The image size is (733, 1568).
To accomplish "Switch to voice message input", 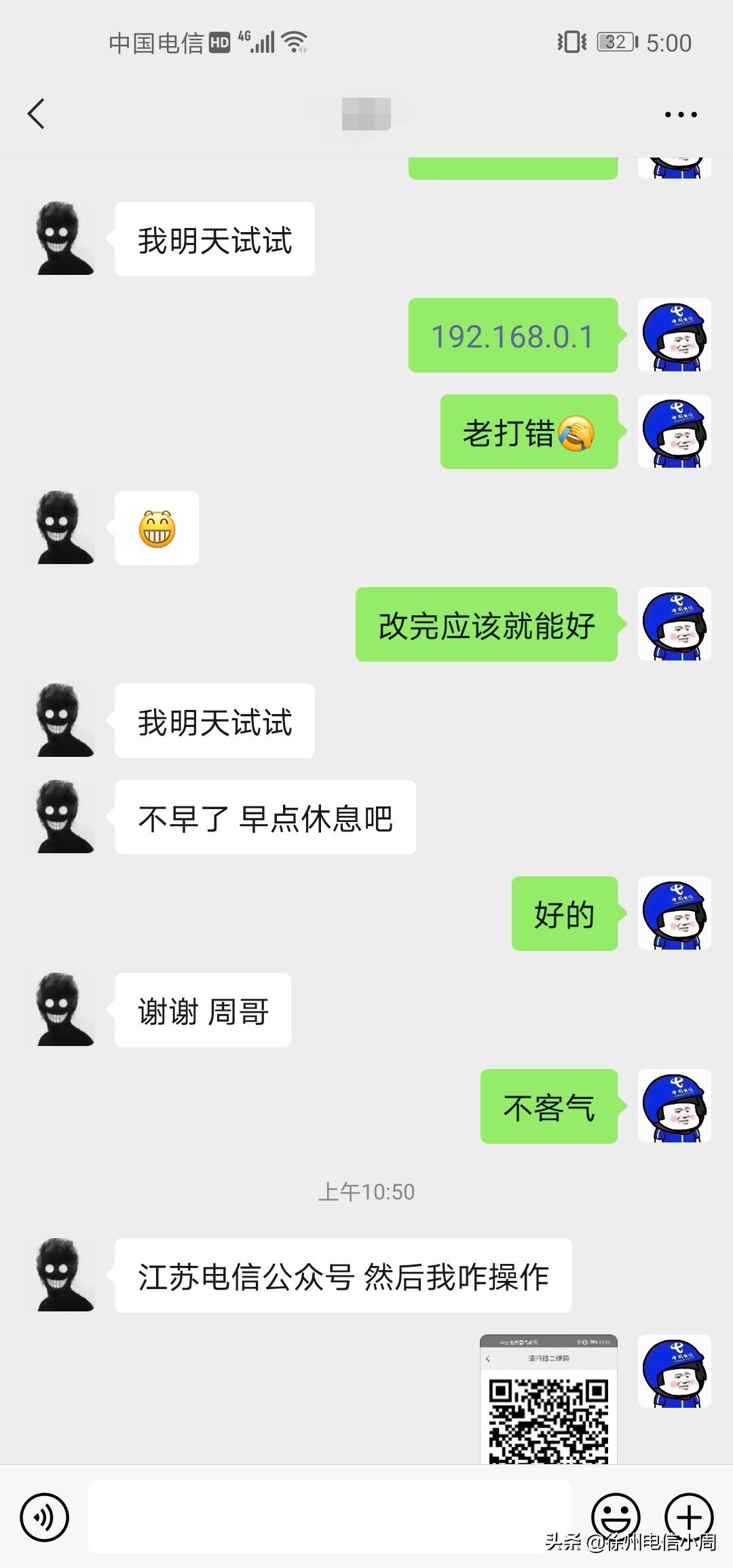I will (45, 1517).
